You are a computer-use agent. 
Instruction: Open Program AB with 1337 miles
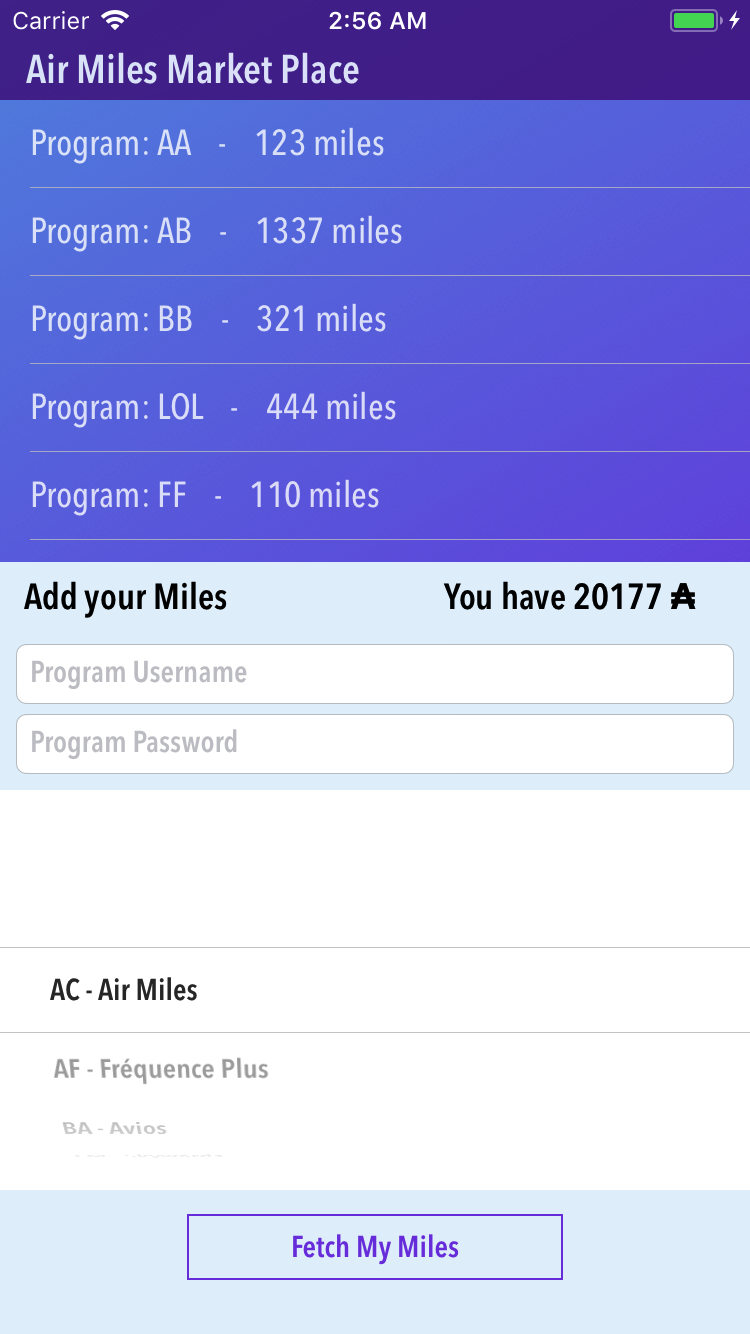[375, 232]
